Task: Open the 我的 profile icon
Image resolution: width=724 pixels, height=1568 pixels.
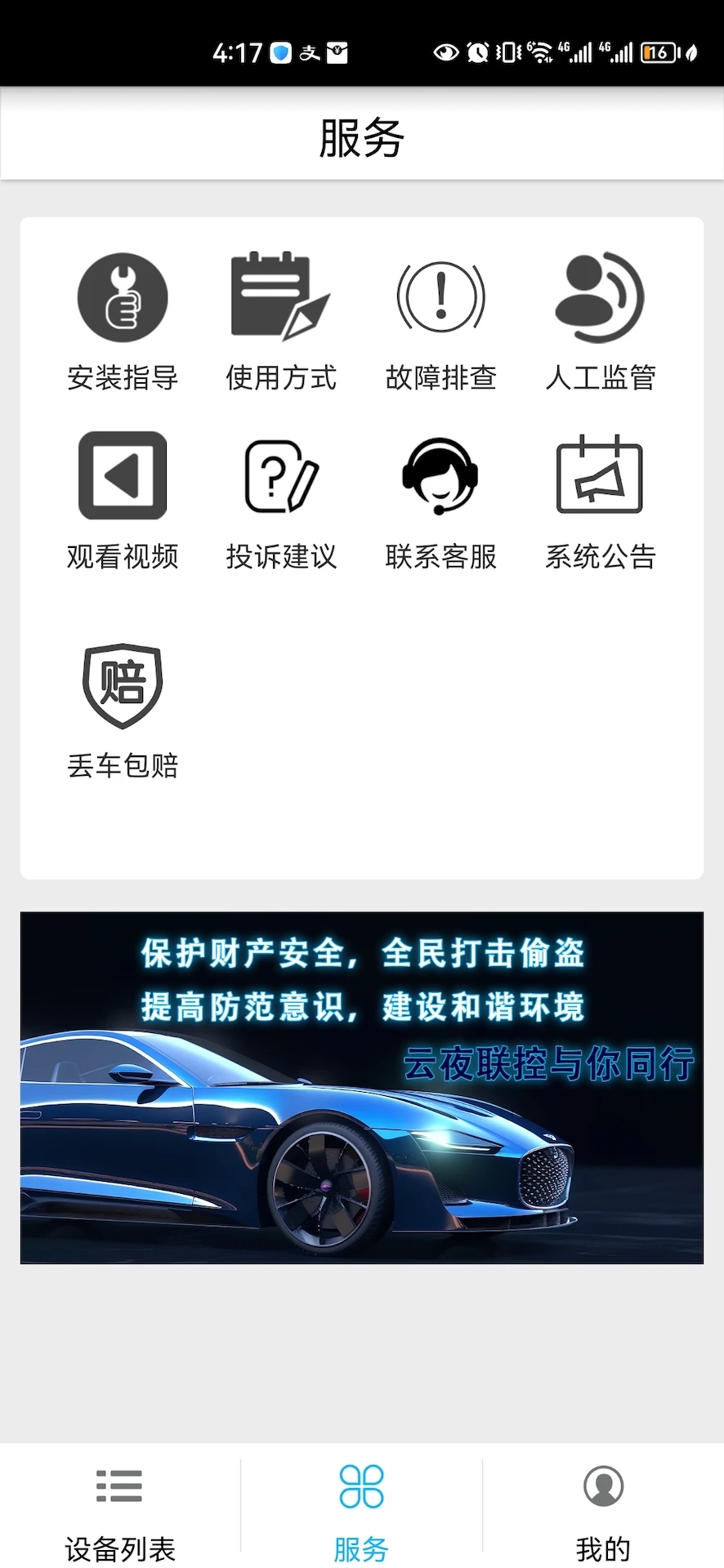Action: point(602,1488)
